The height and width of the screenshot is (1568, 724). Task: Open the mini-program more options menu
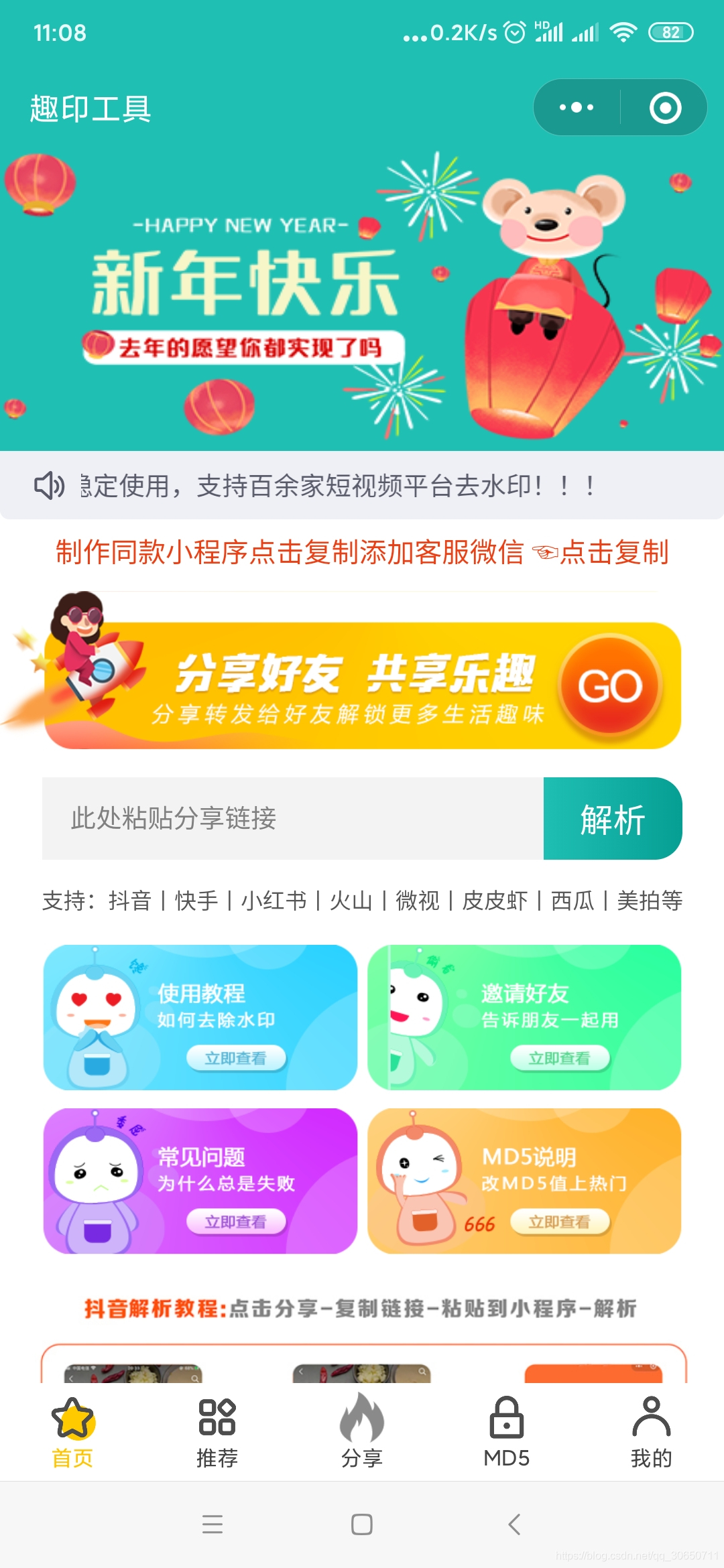click(577, 106)
